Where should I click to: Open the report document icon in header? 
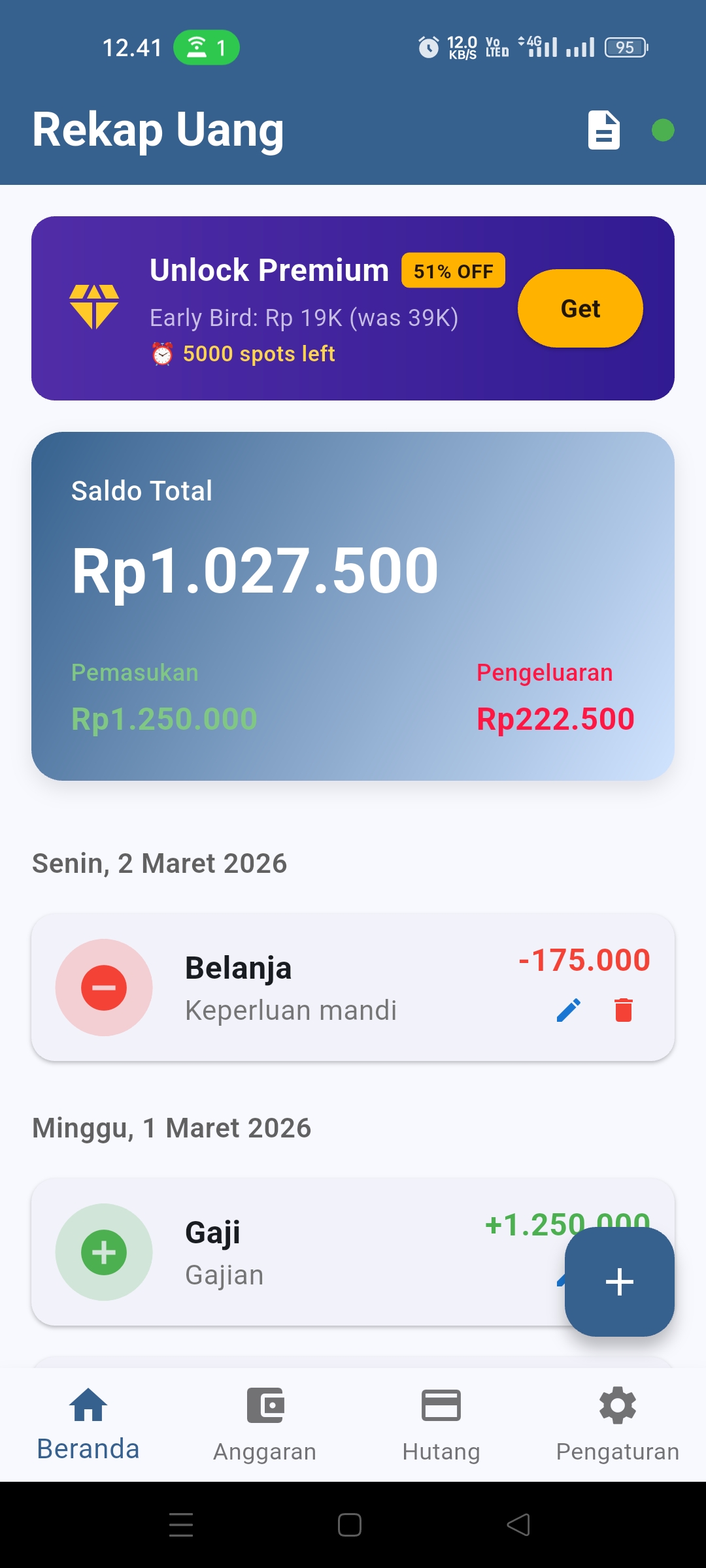603,130
